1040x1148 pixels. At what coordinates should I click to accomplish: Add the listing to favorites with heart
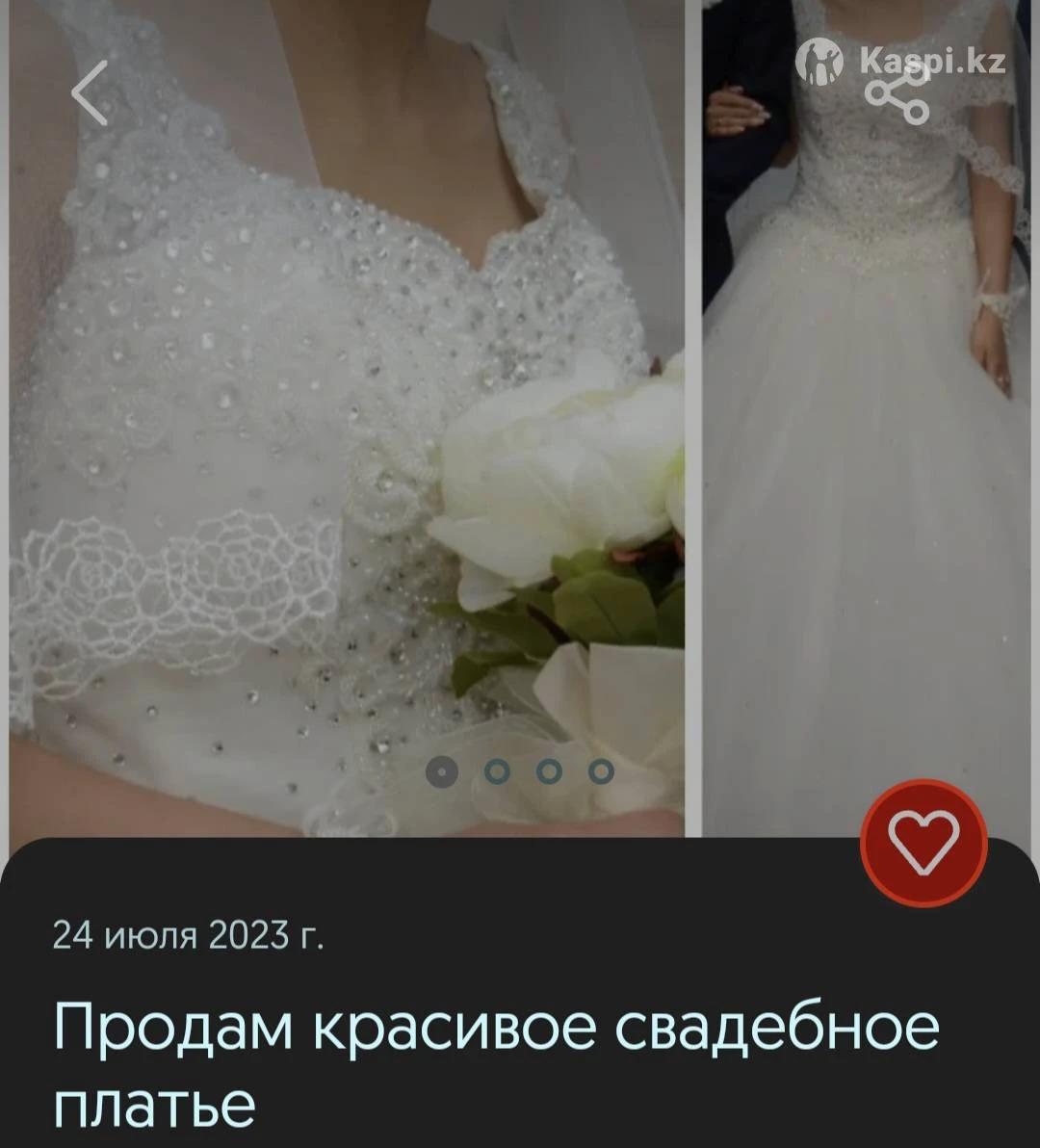click(x=923, y=842)
